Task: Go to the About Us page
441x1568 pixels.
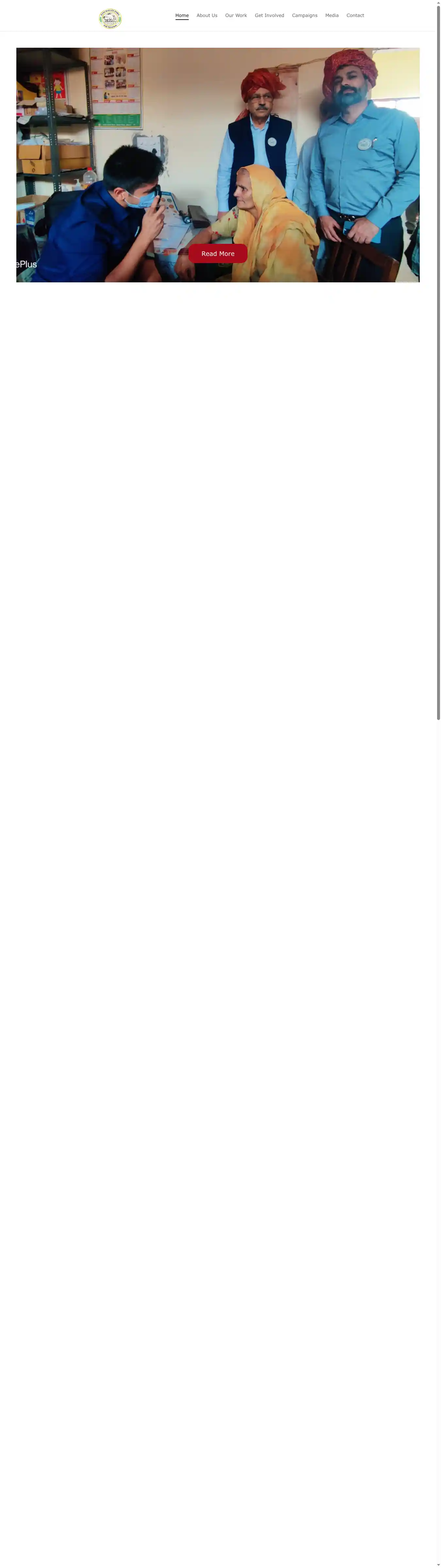Action: (x=206, y=15)
